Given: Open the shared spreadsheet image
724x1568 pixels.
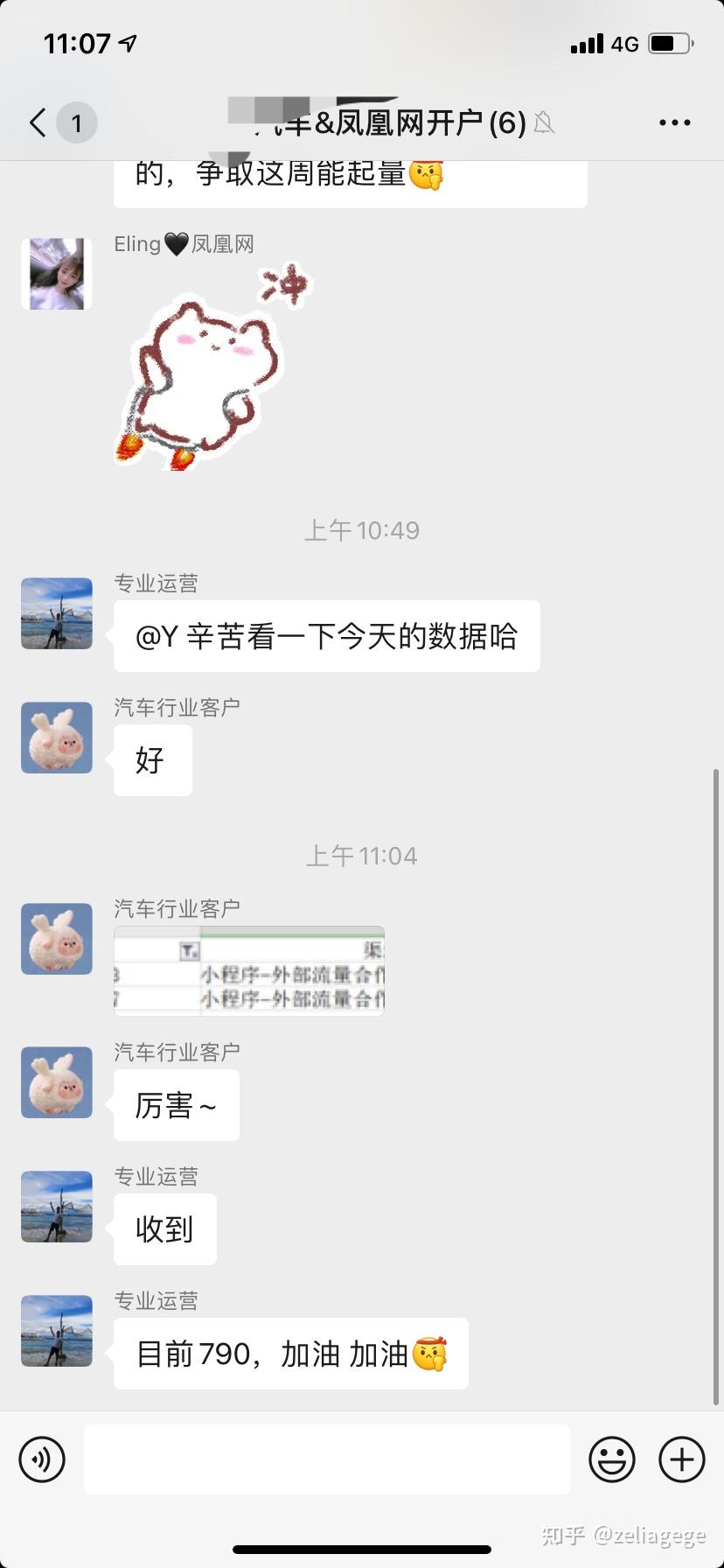Looking at the screenshot, I should tap(249, 970).
